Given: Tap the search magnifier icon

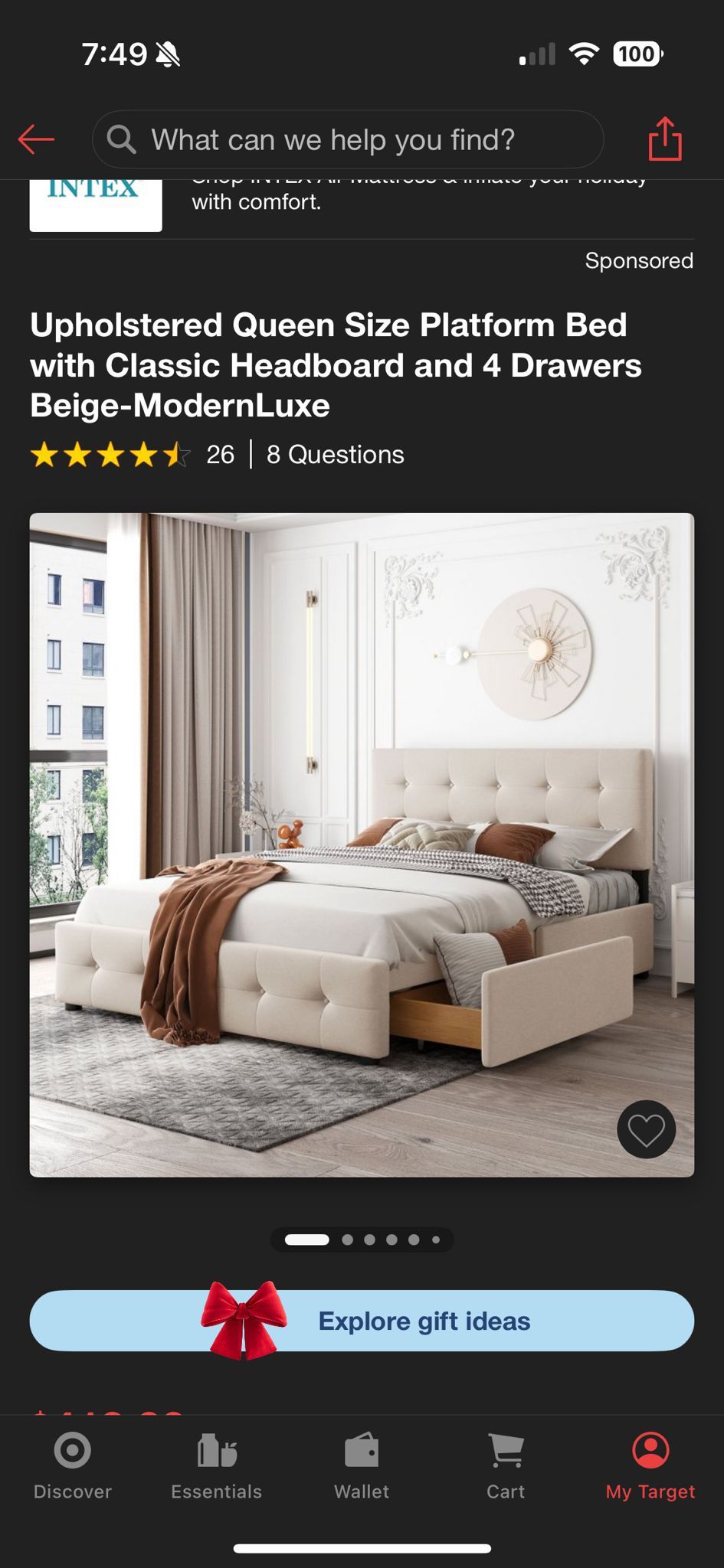Looking at the screenshot, I should coord(124,139).
